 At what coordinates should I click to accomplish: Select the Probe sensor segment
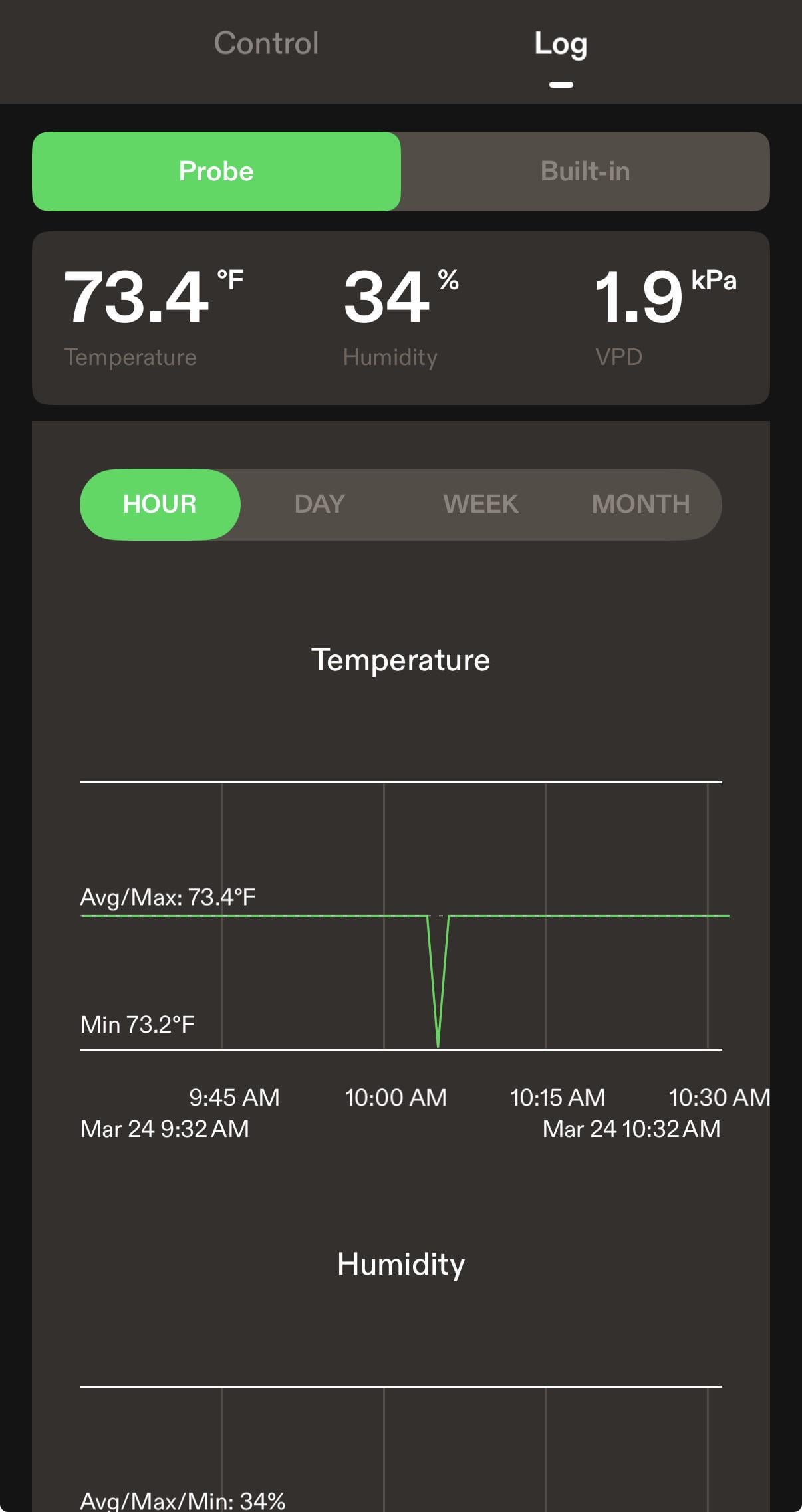tap(216, 172)
